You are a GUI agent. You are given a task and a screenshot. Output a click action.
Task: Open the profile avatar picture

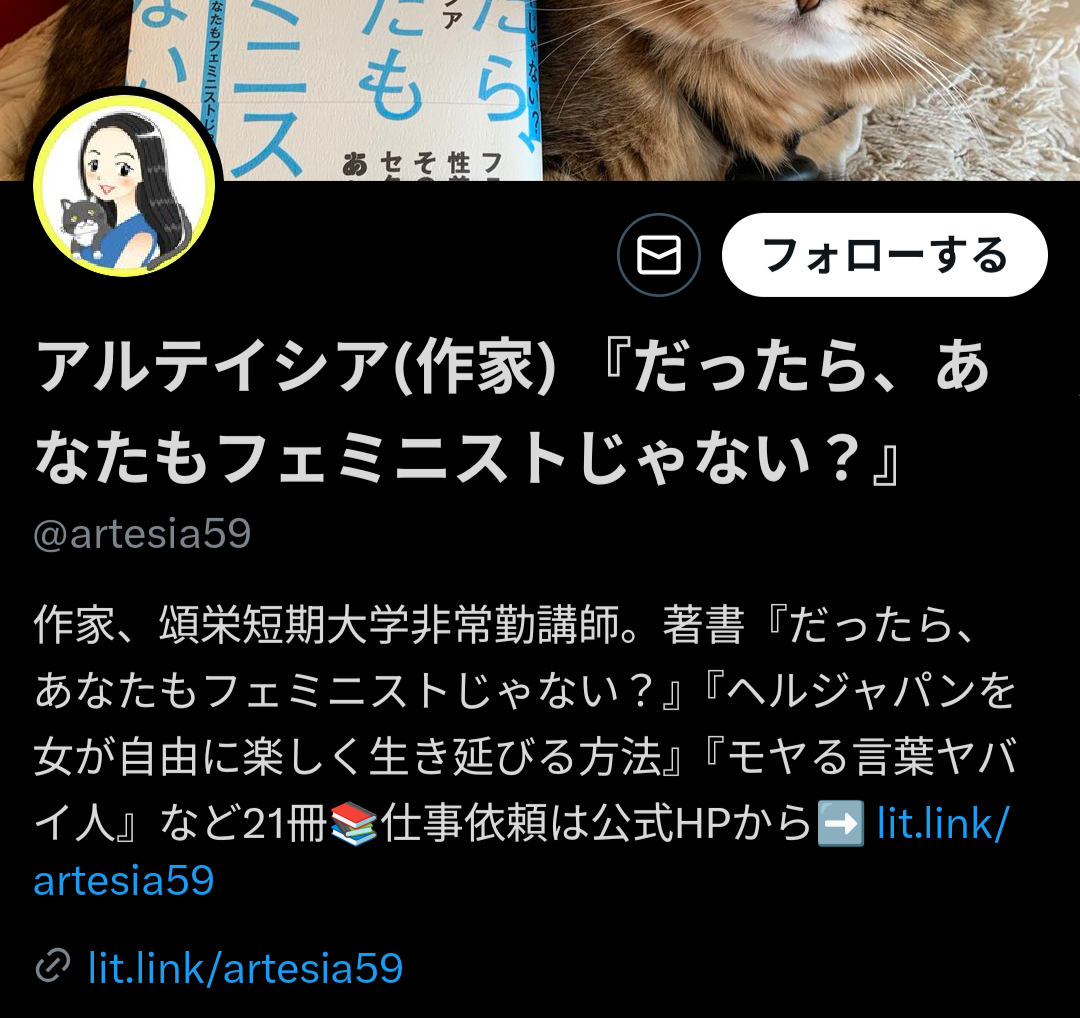pos(125,186)
